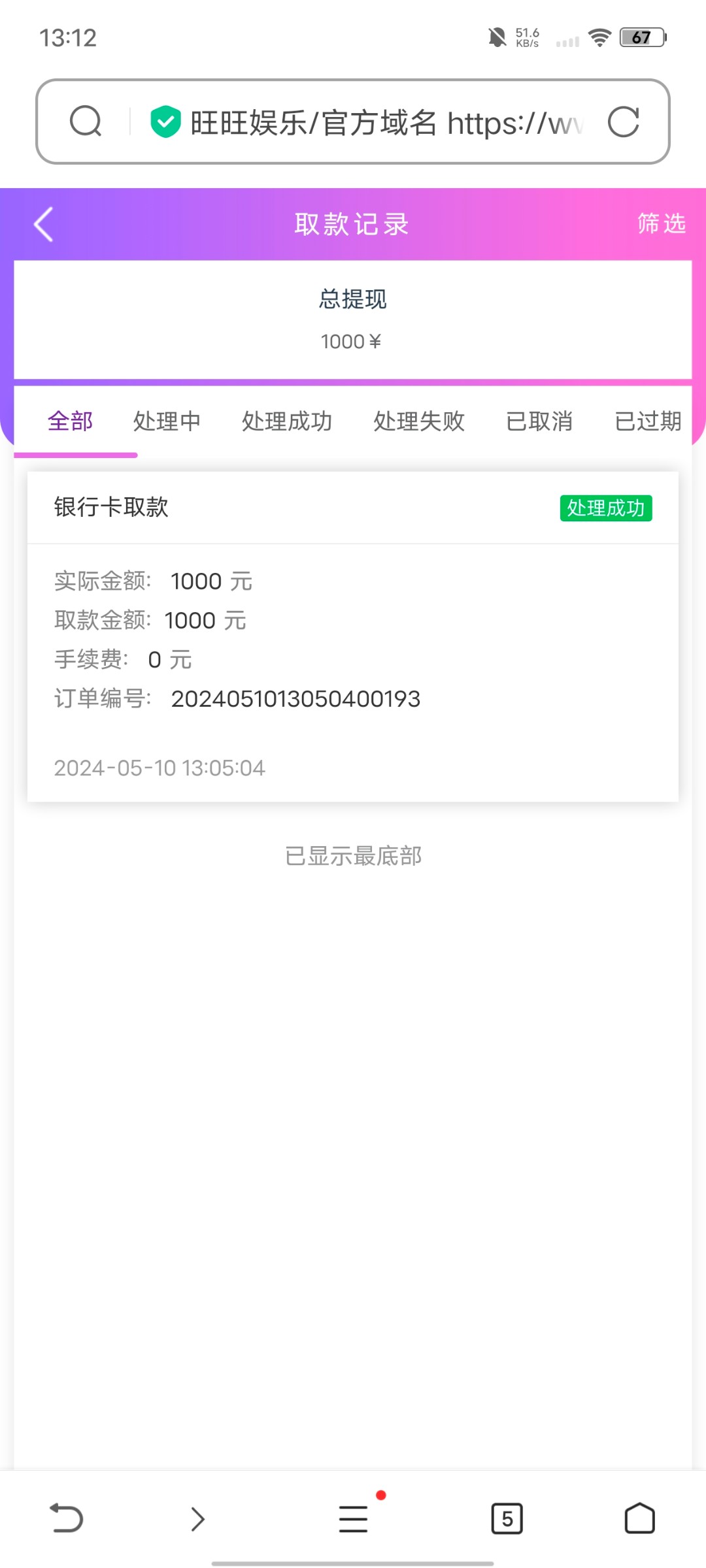The width and height of the screenshot is (706, 1568).
Task: Select the 全部 tab
Action: 71,421
